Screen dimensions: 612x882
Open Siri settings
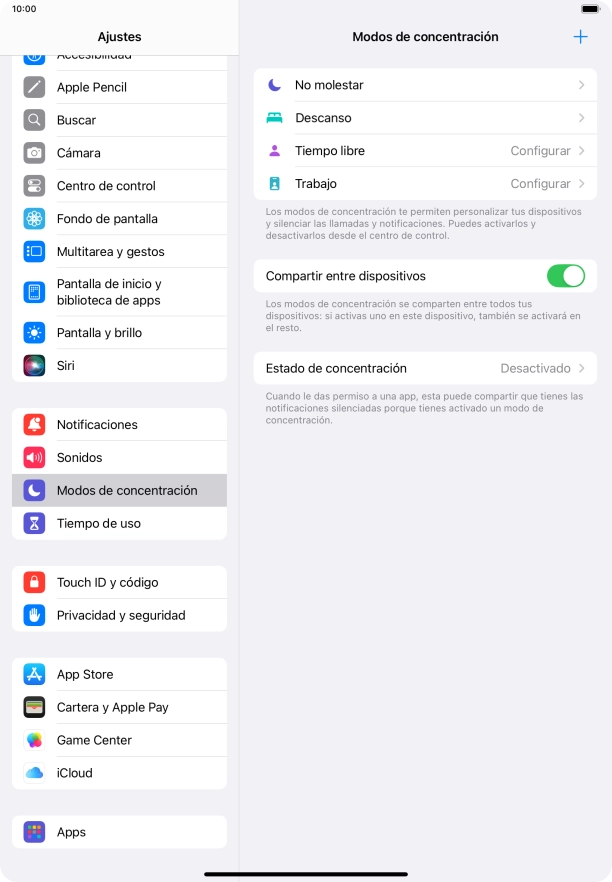120,366
